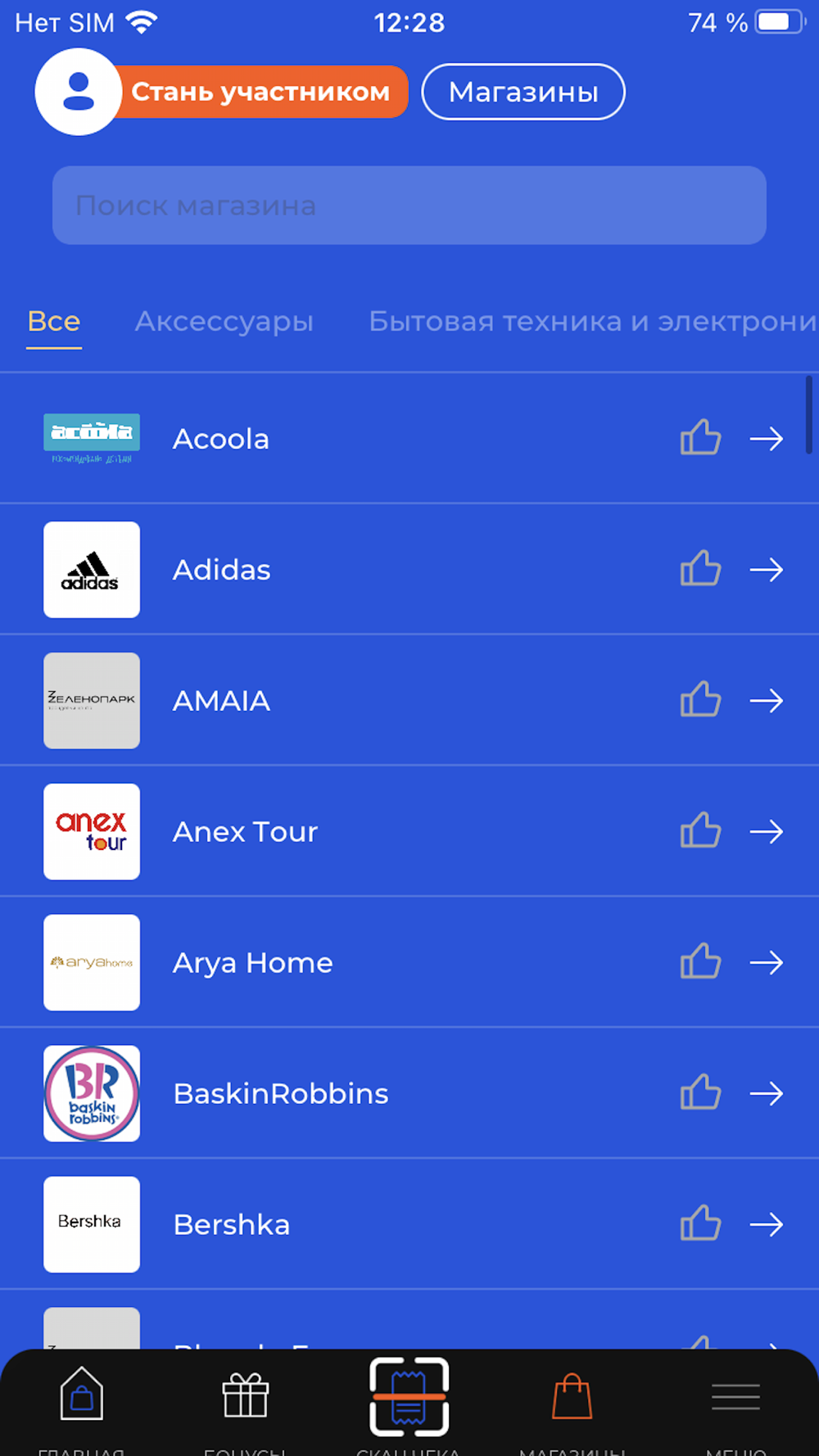
Task: Select the Бытовая техника и электроника tab
Action: coord(593,321)
